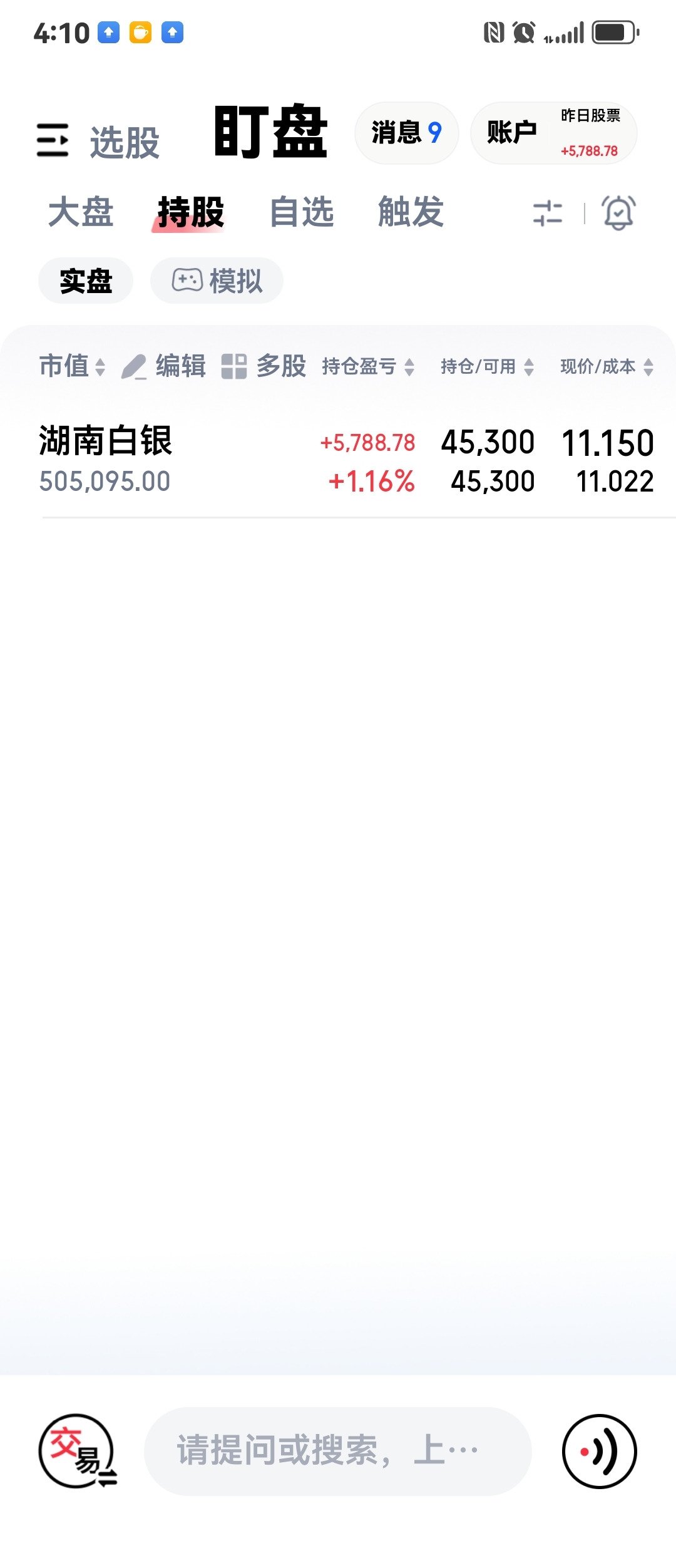Open the 账户 account summary
The height and width of the screenshot is (1568, 676).
pos(553,133)
